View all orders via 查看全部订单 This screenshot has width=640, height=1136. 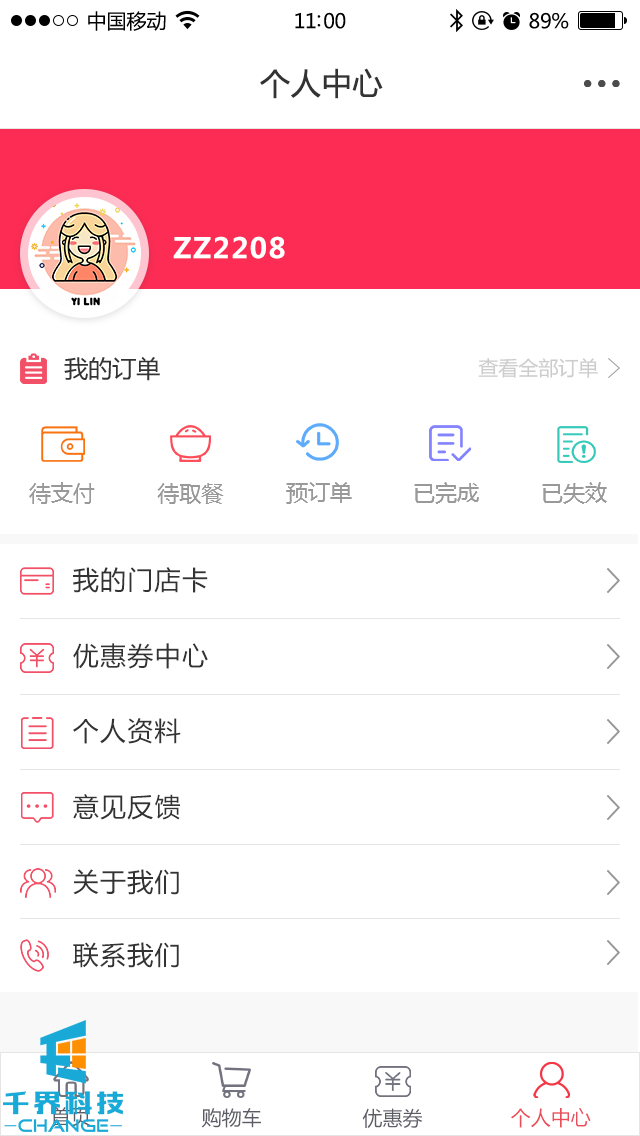coord(548,369)
